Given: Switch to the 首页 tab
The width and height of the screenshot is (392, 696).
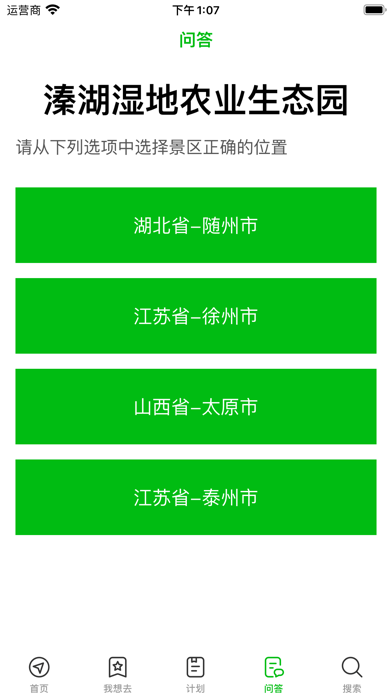Looking at the screenshot, I should pyautogui.click(x=39, y=675).
